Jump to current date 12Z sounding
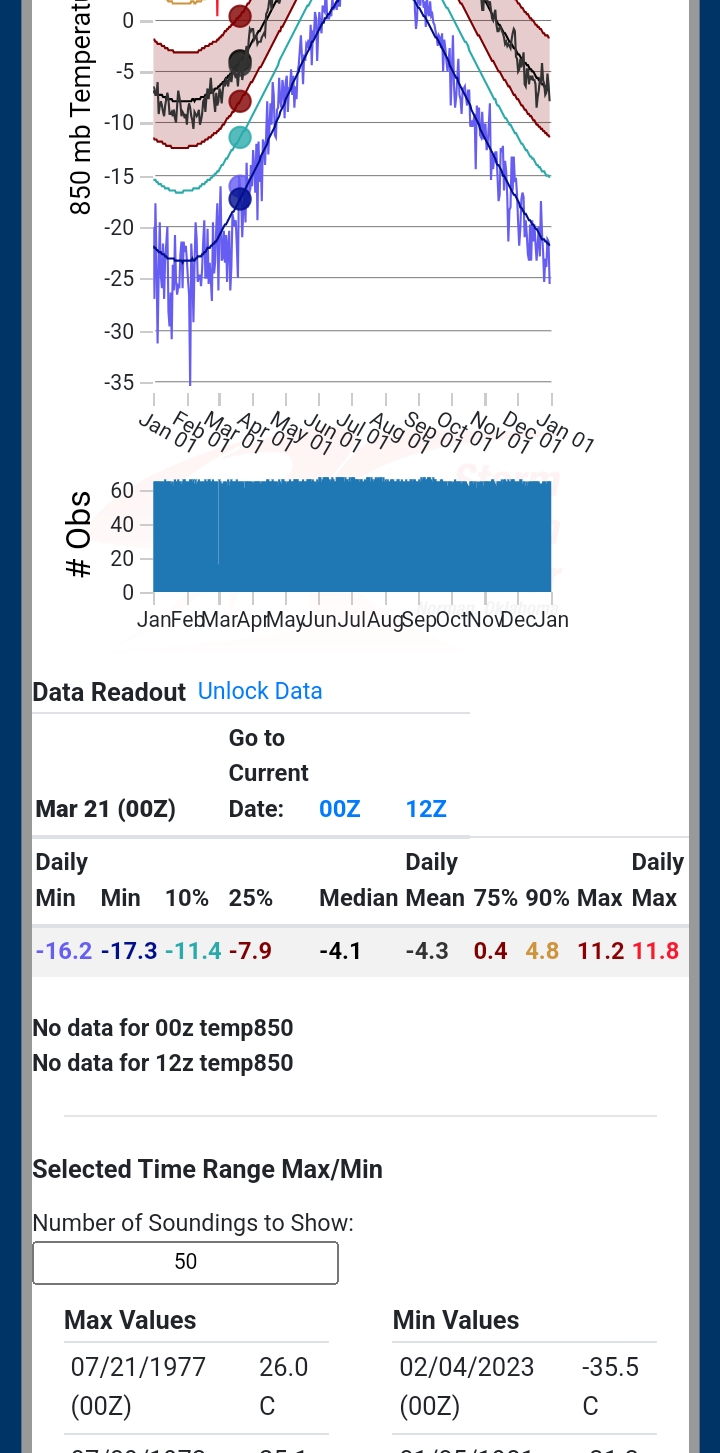The image size is (720, 1453). [x=426, y=809]
